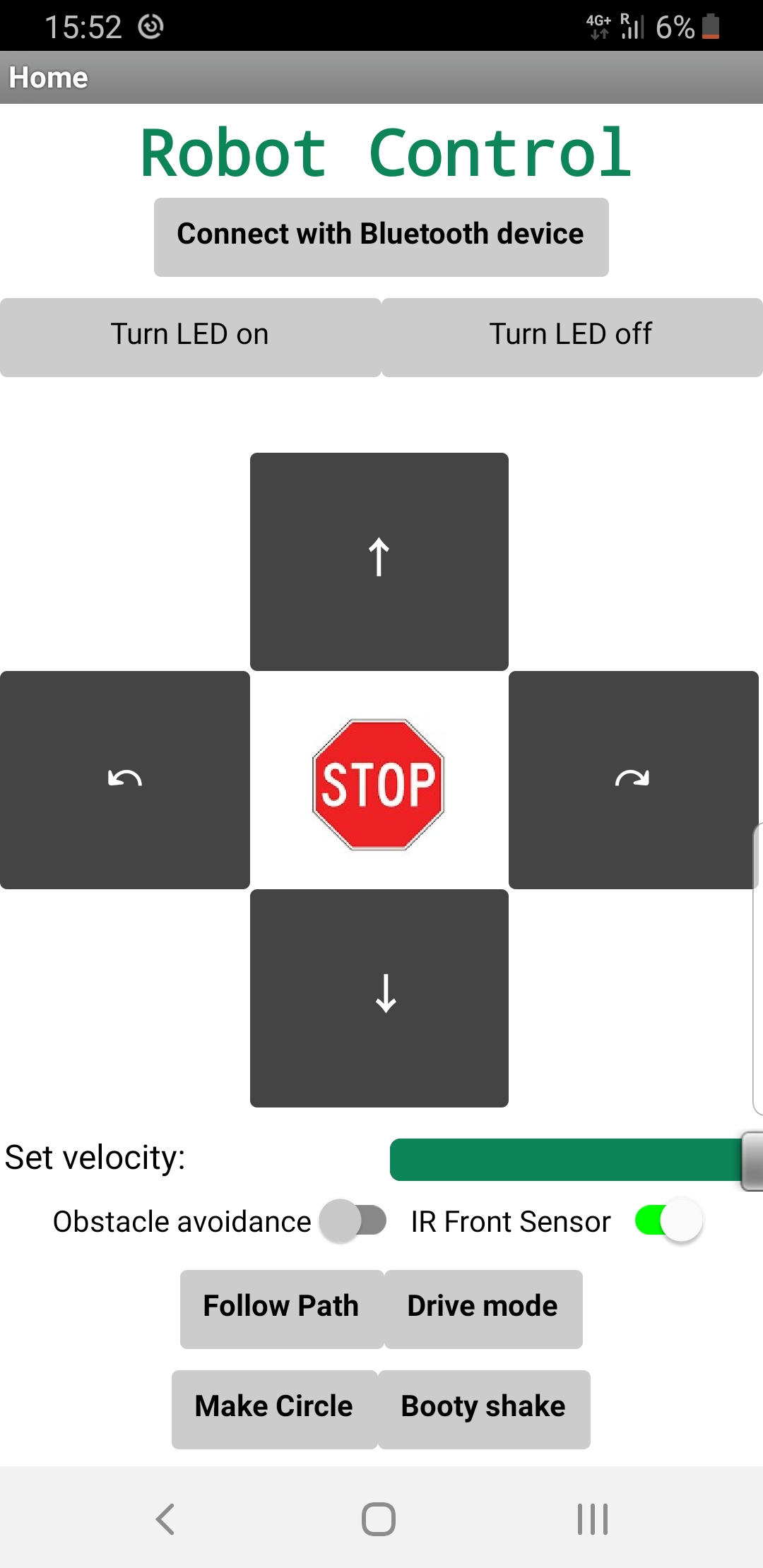This screenshot has height=1568, width=763.
Task: Open recent apps from navigation bar
Action: point(592,1519)
